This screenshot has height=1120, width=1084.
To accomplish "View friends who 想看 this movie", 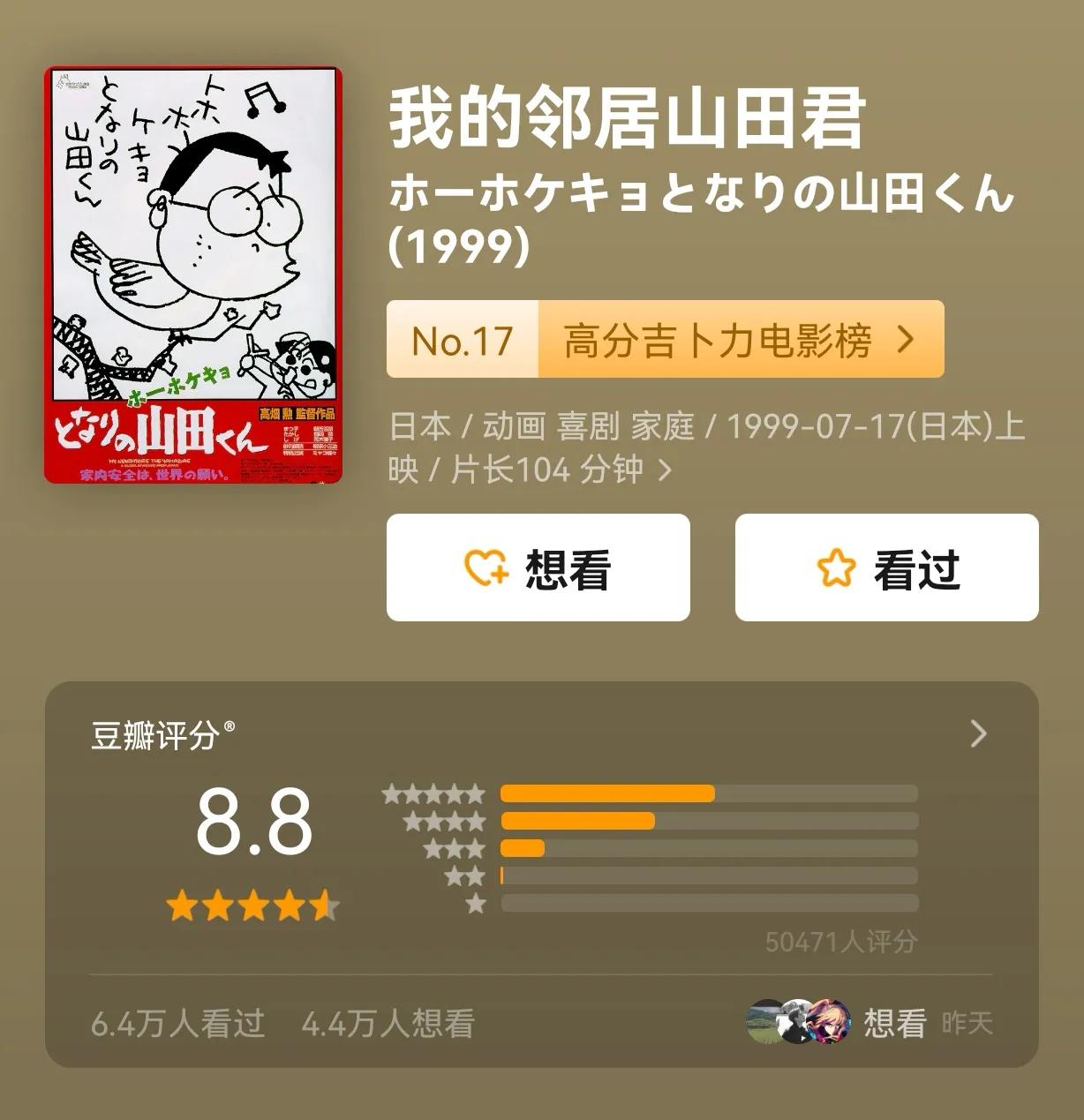I will [869, 1022].
